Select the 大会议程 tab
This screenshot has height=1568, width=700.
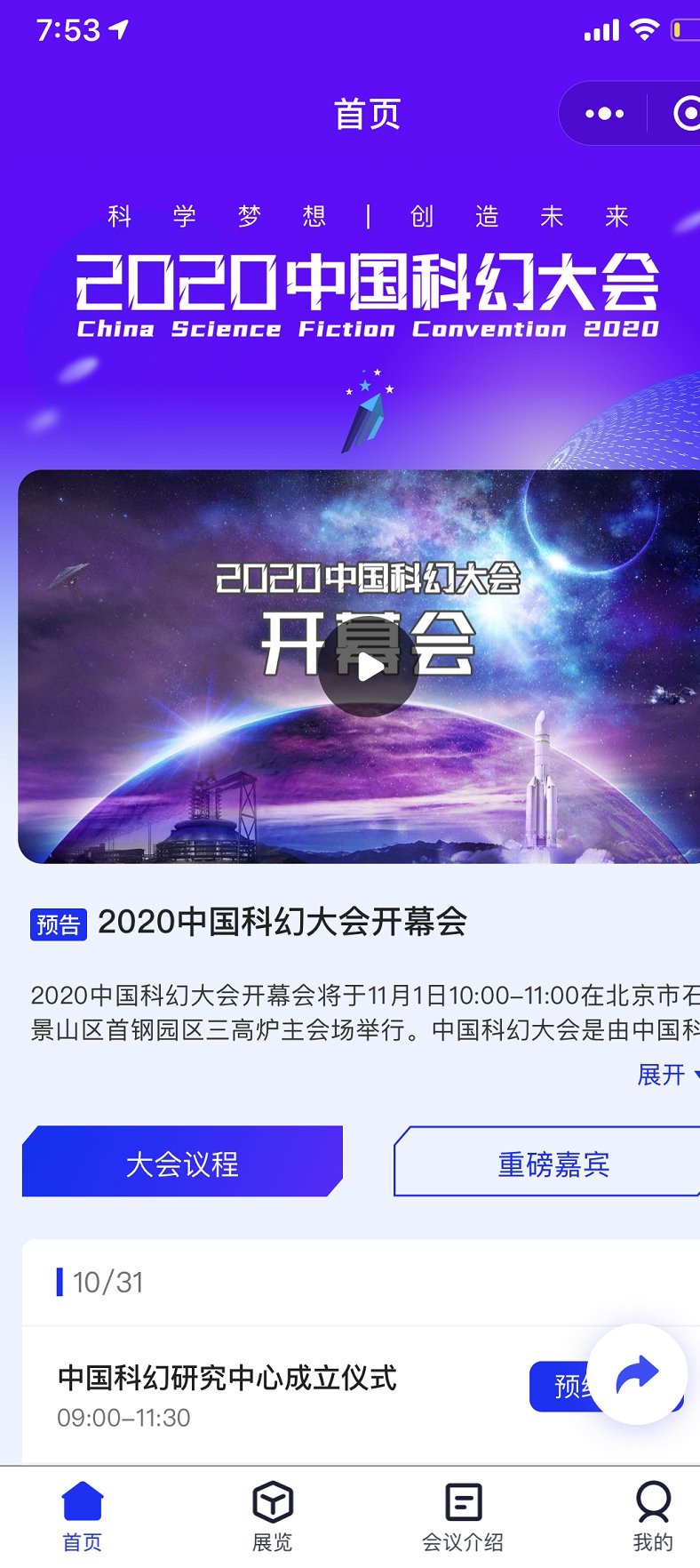point(182,1163)
